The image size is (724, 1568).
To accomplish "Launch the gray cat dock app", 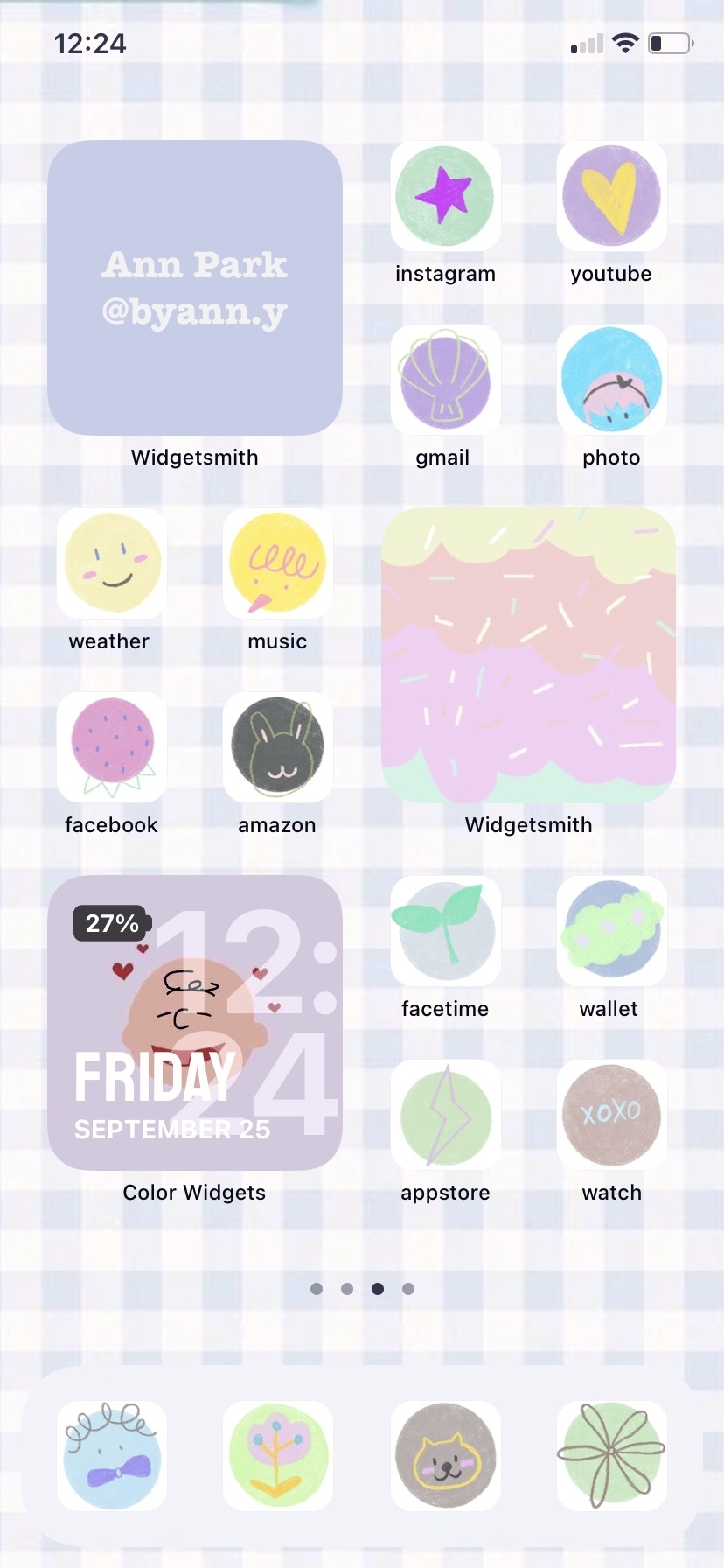I will click(445, 1456).
